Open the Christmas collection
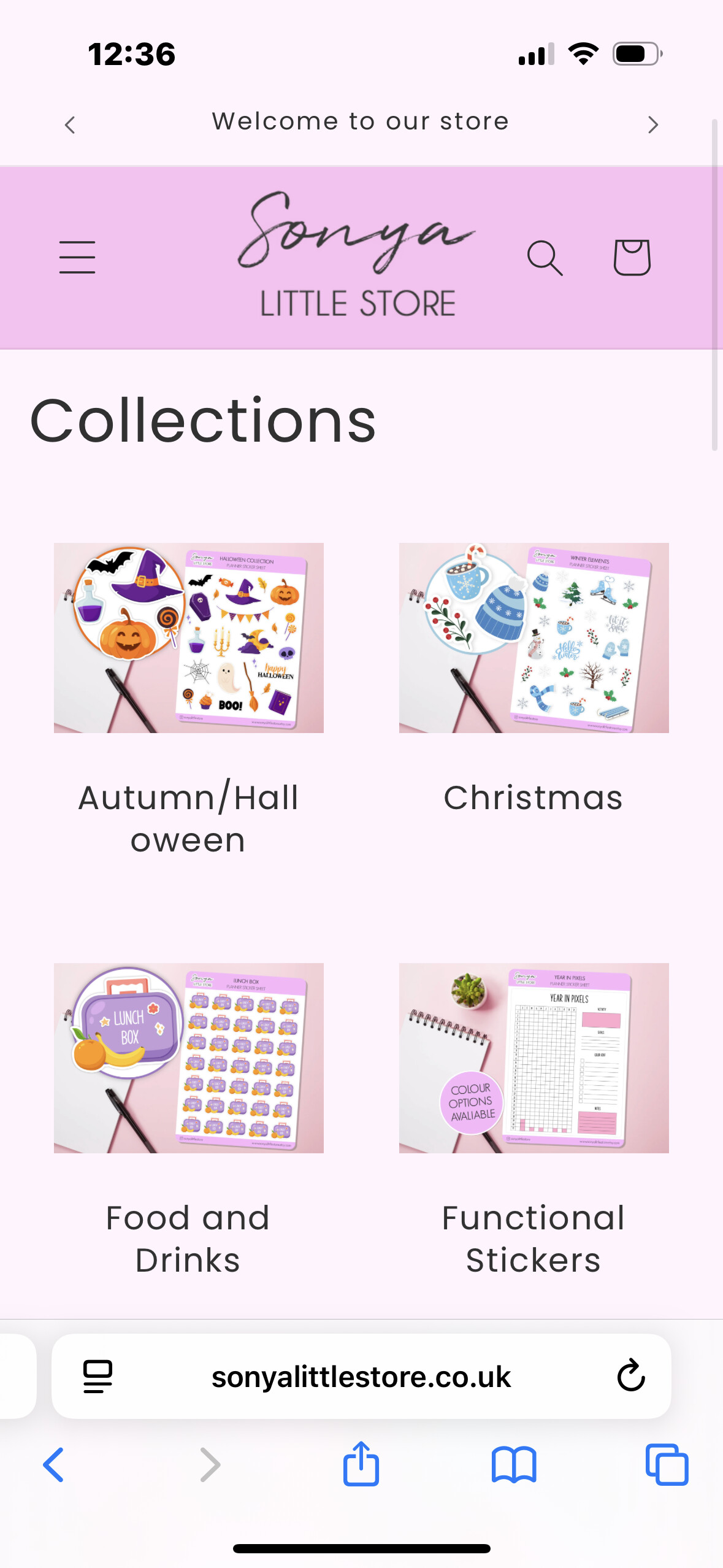723x1568 pixels. click(x=534, y=638)
